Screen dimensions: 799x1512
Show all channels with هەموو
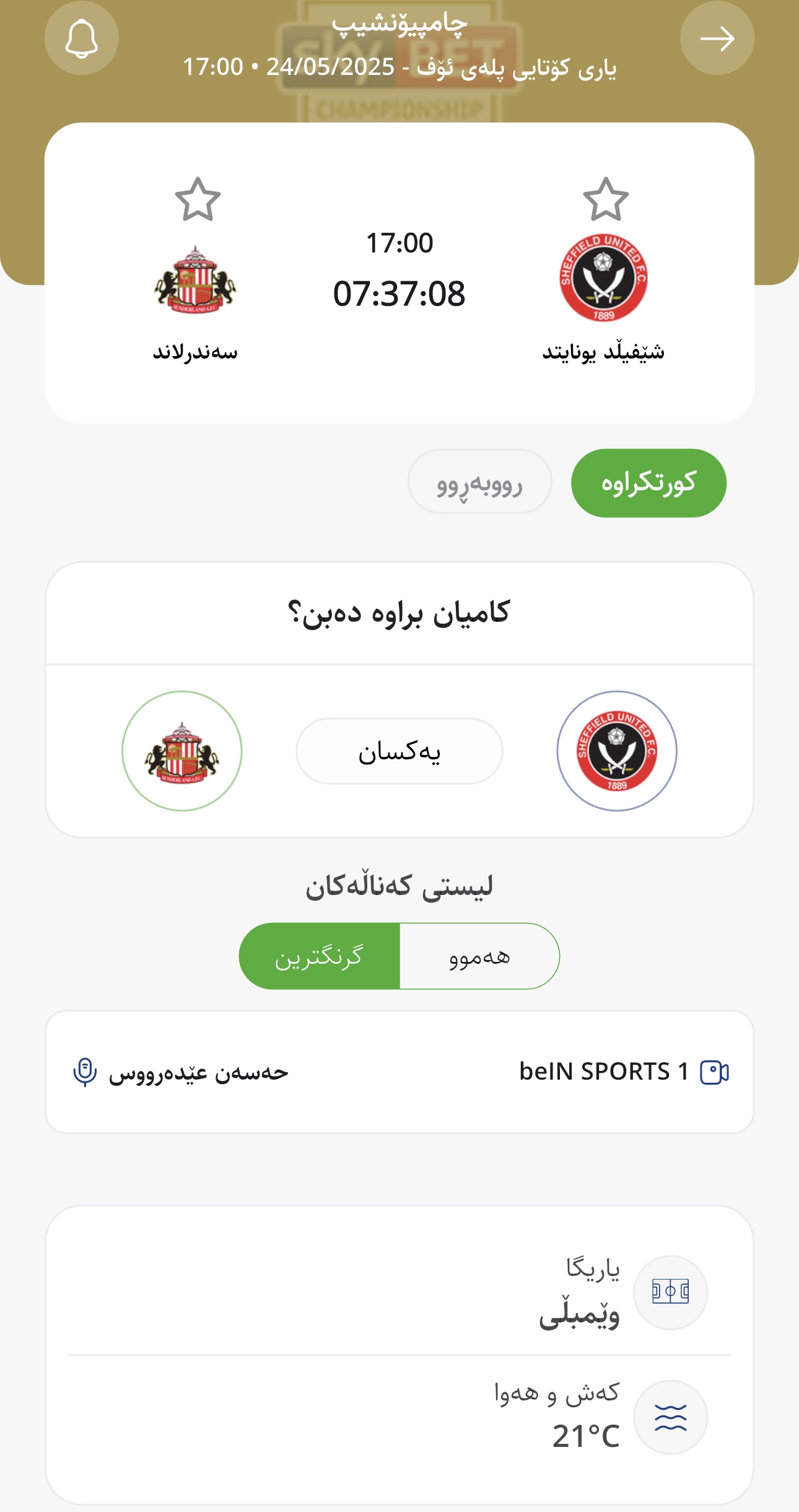(479, 956)
